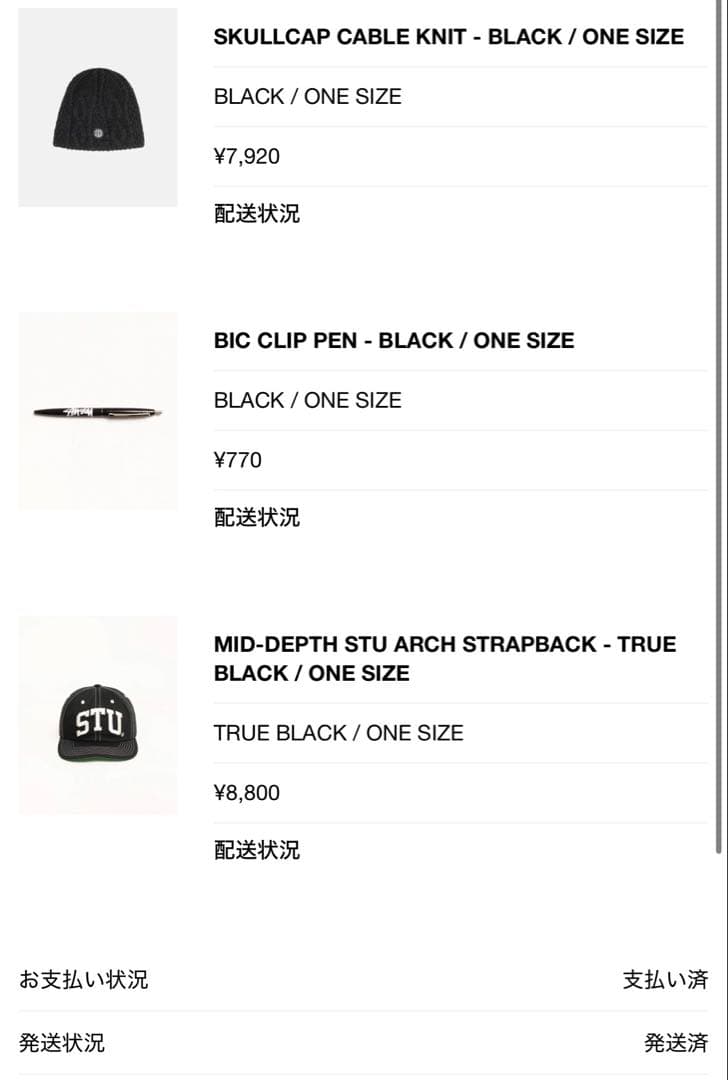Click the TRUE BLACK / ONE SIZE variant text
Viewport: 728px width, 1080px height.
tap(337, 733)
